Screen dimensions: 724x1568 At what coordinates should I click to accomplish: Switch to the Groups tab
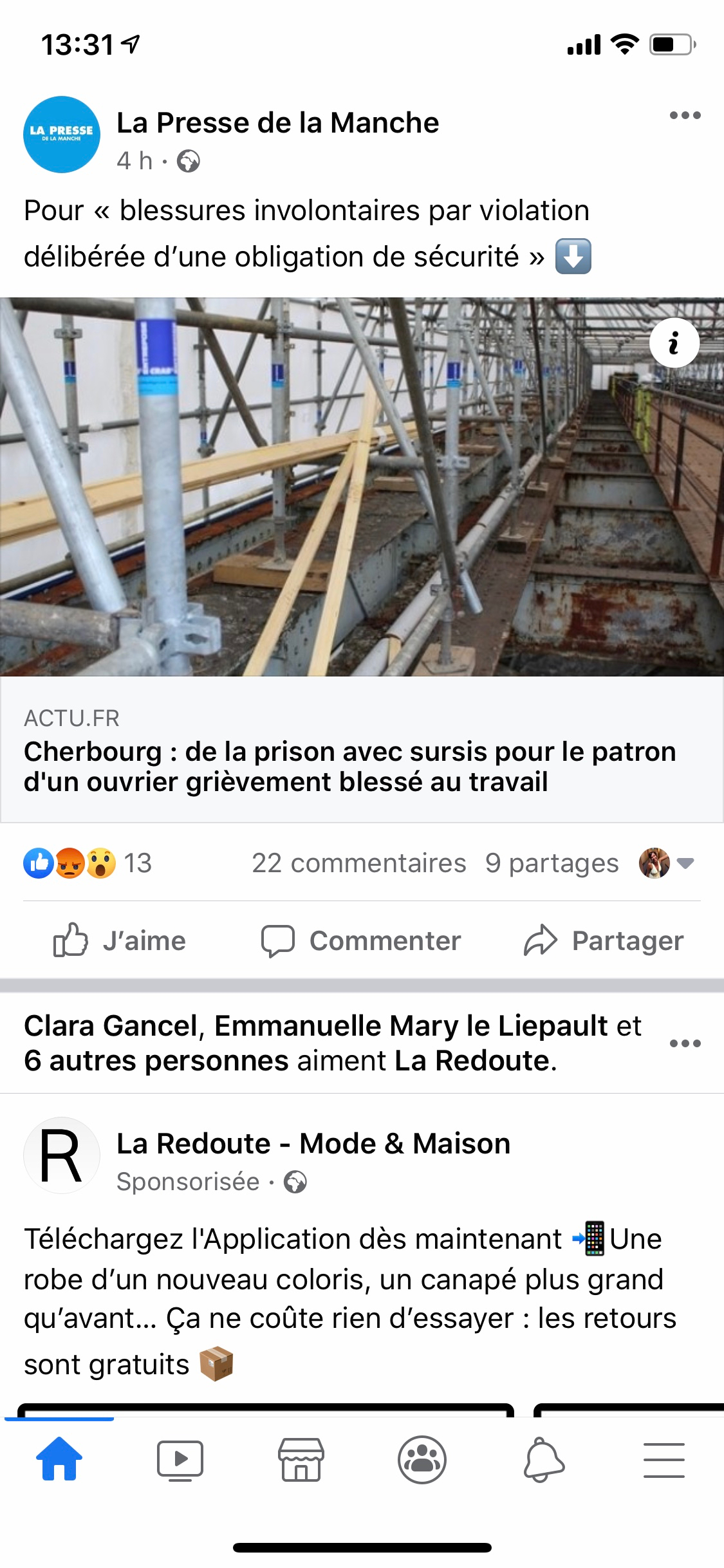coord(422,1459)
